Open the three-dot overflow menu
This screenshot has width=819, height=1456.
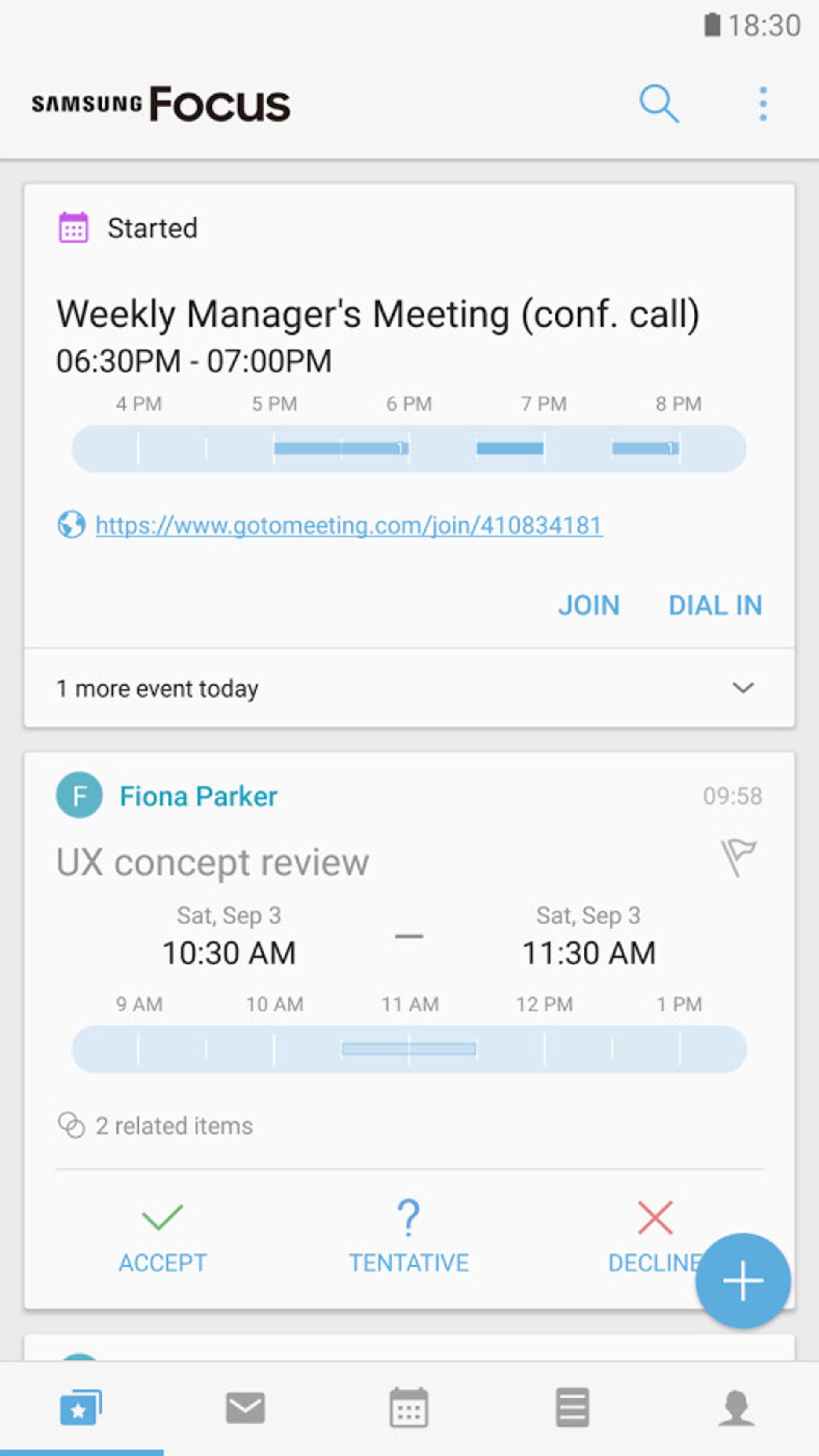pos(762,104)
